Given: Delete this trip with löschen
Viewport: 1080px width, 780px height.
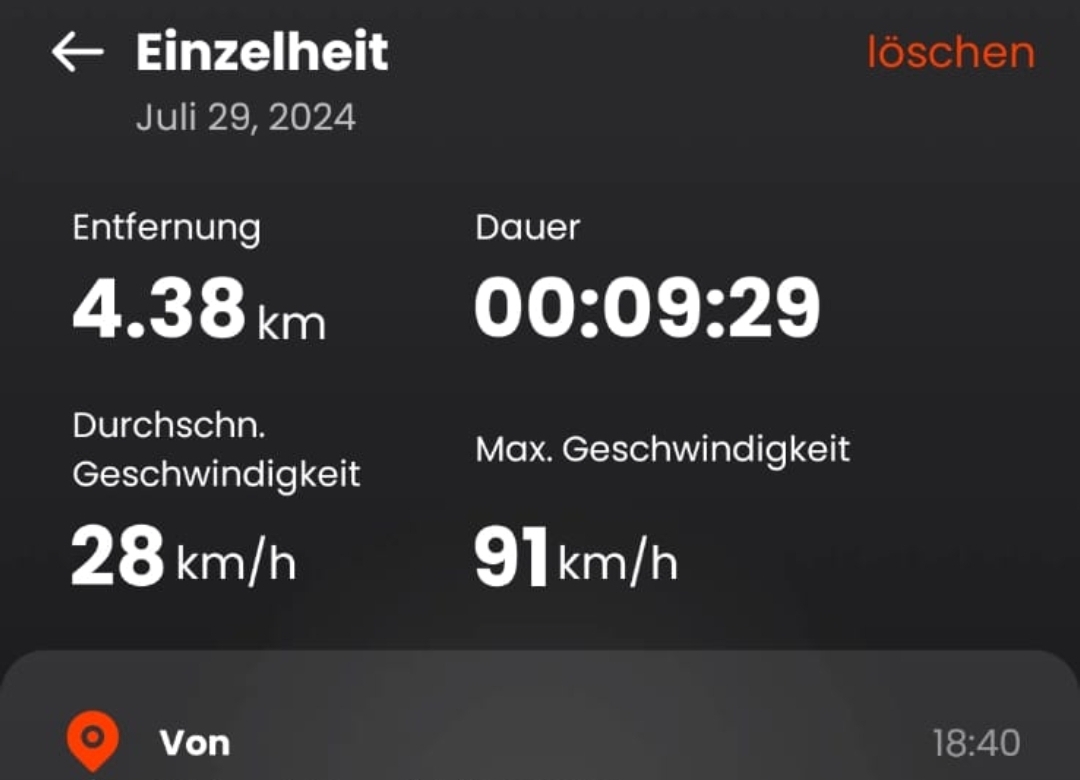Looking at the screenshot, I should (950, 52).
